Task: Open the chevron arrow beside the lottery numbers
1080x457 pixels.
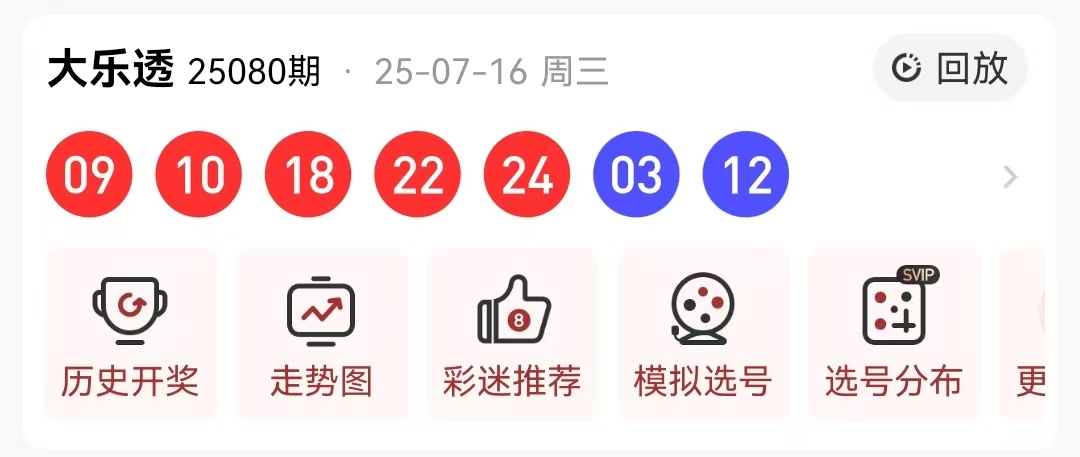Action: pos(1010,177)
